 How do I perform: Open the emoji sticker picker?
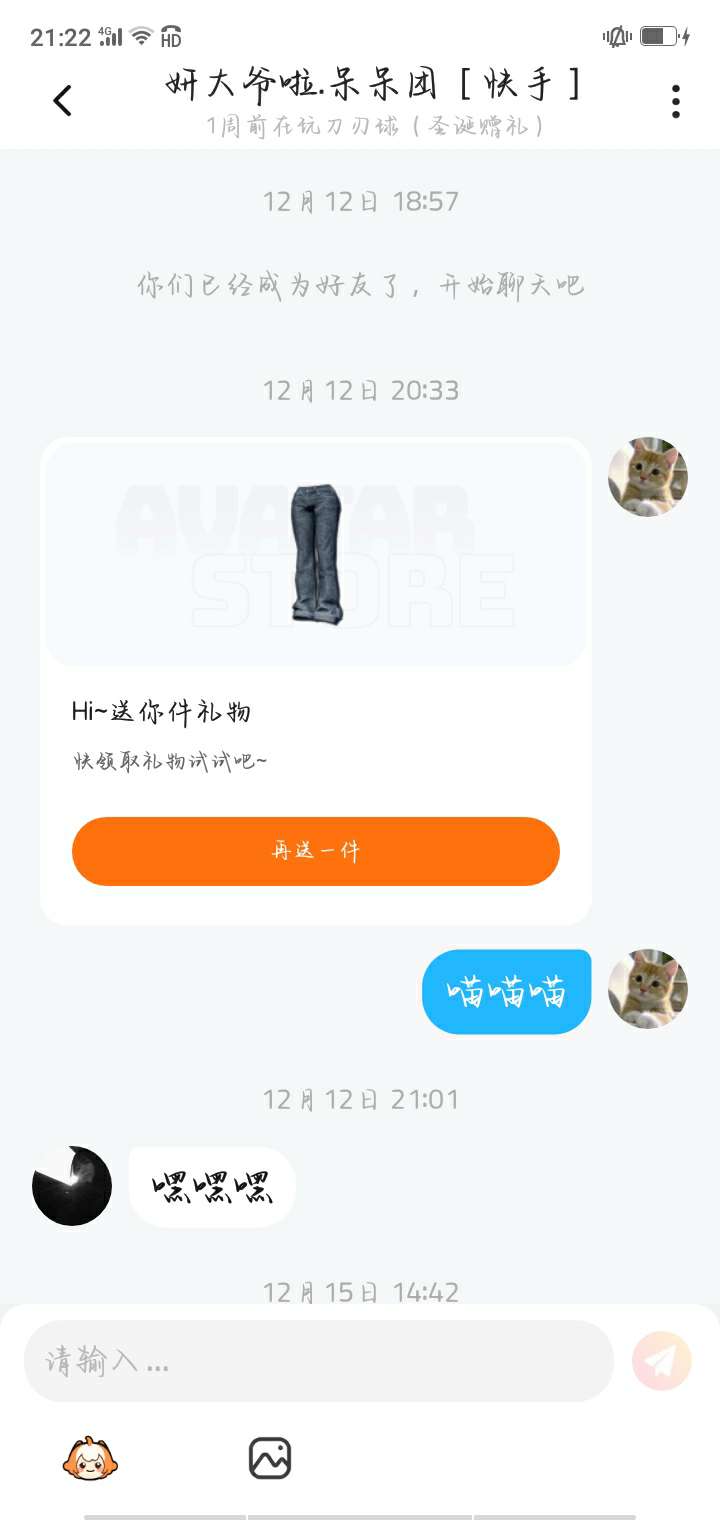coord(91,1458)
